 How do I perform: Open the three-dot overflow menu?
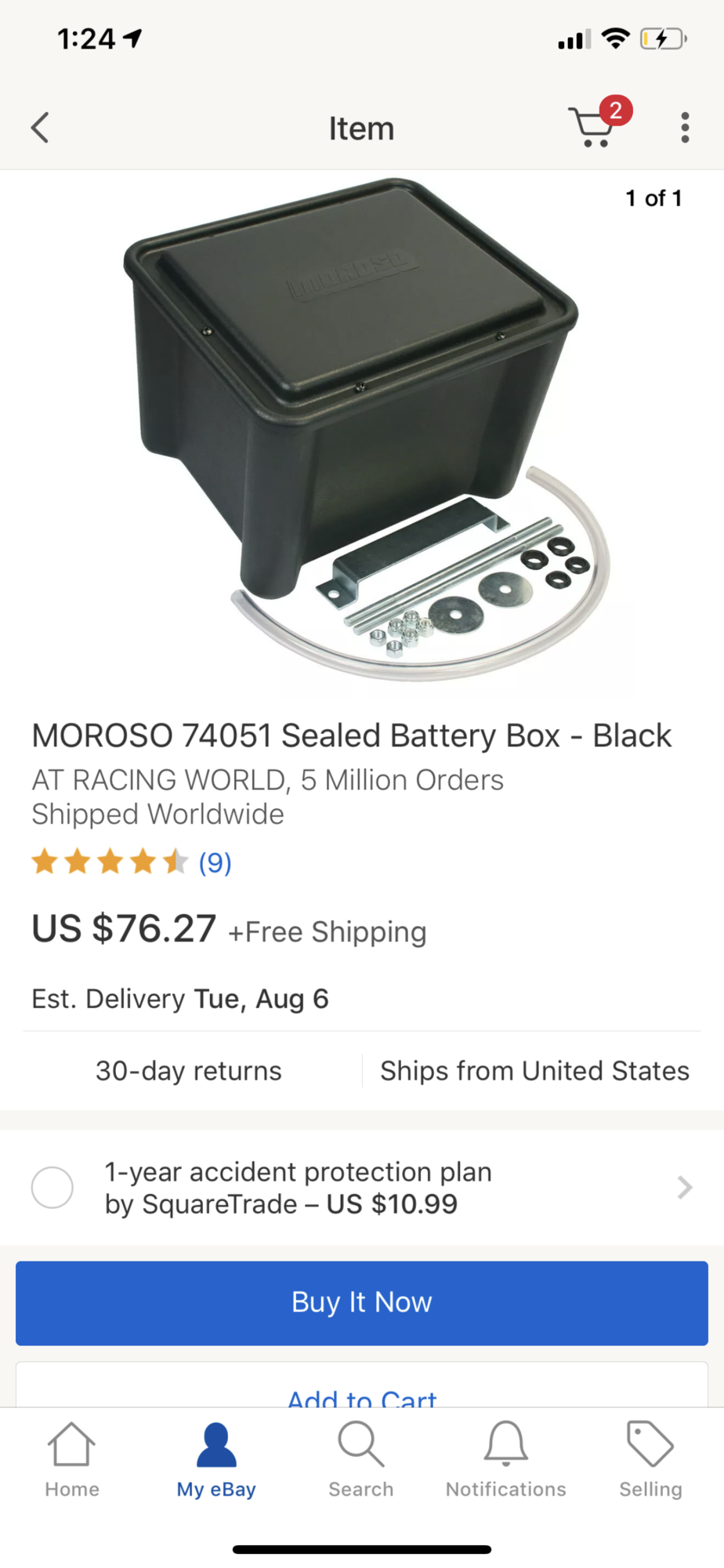coord(685,128)
